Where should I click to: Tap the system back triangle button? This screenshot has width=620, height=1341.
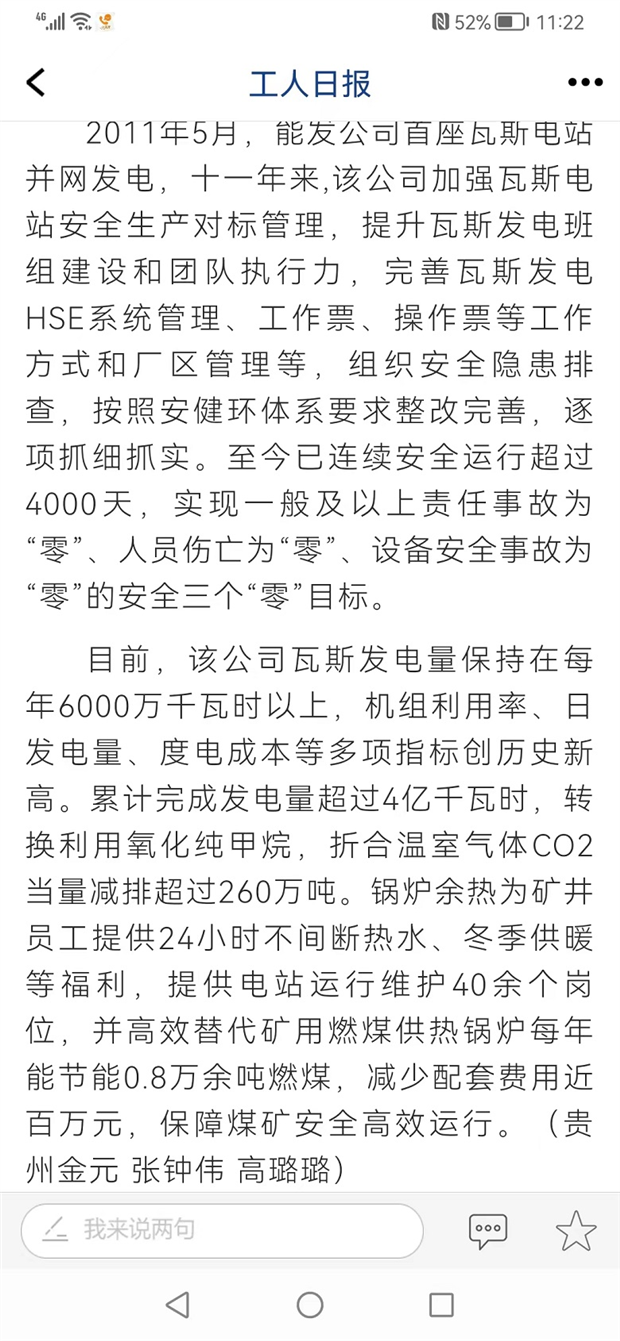178,1304
